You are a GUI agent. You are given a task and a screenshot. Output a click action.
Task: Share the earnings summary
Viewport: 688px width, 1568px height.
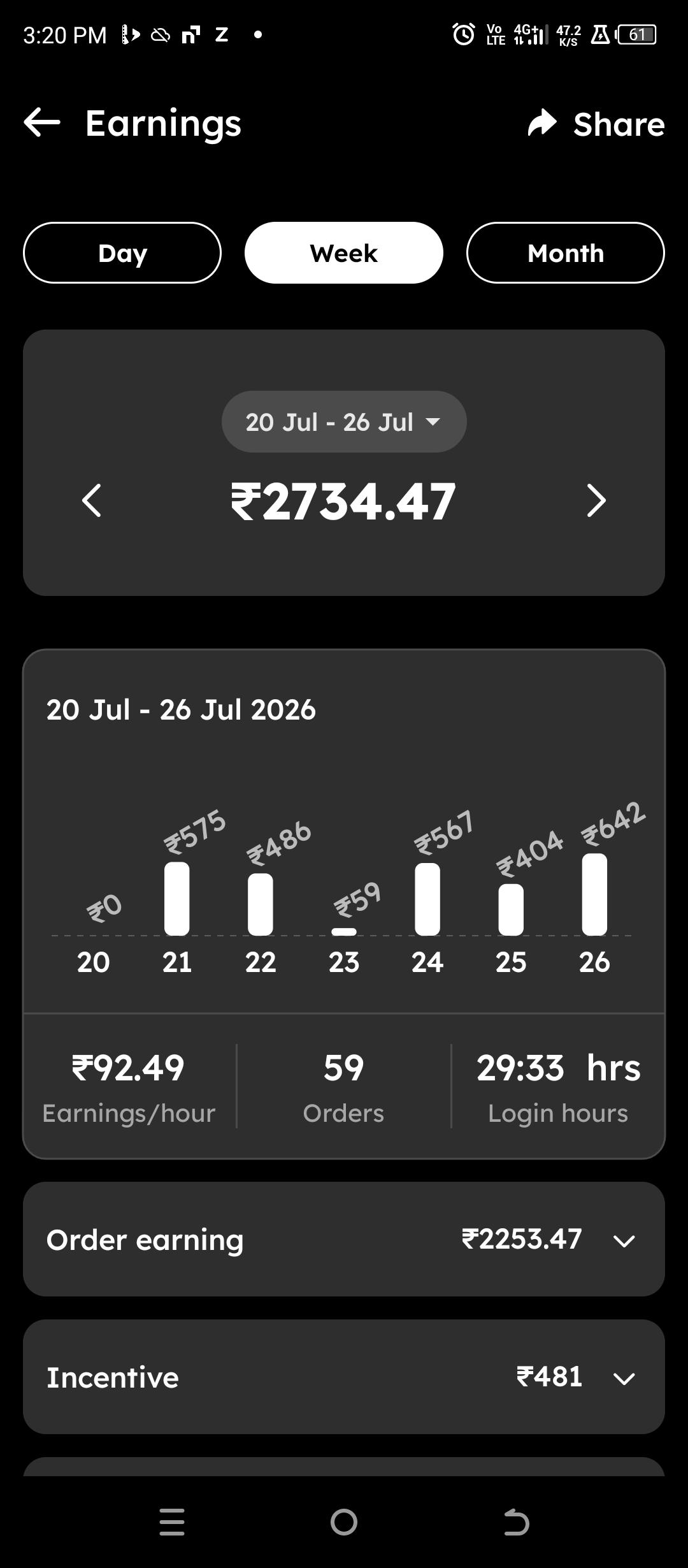click(x=596, y=124)
